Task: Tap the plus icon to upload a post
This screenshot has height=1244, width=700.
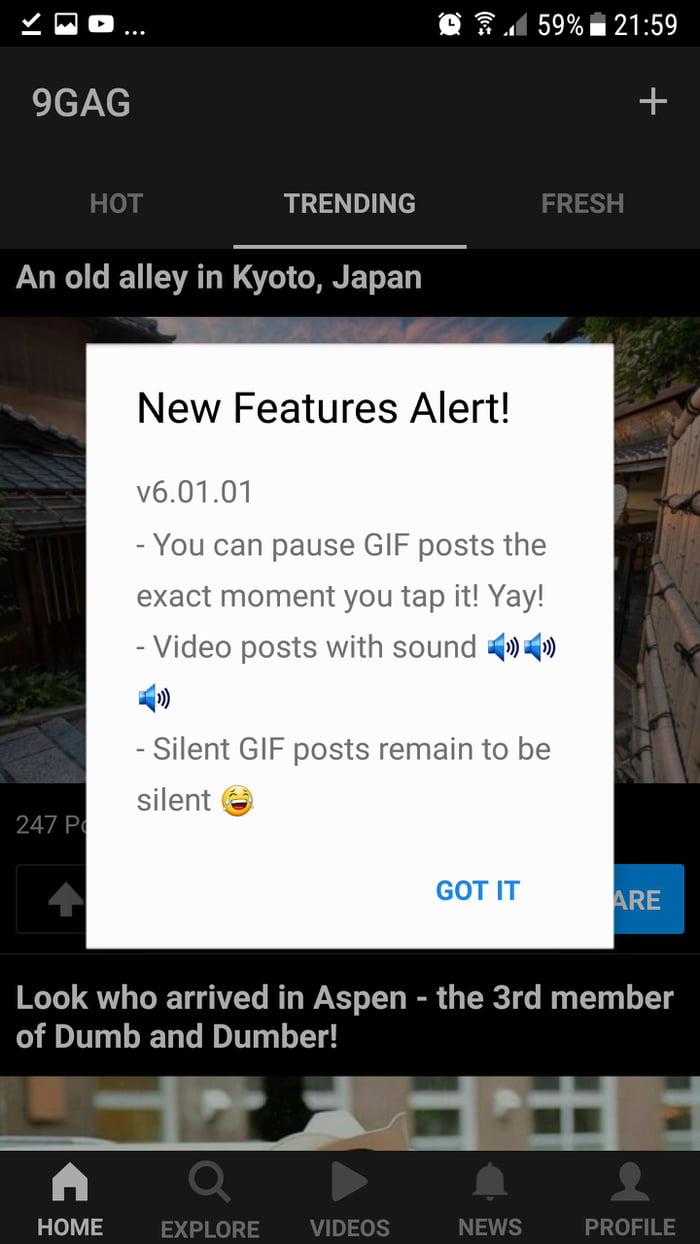Action: 653,101
